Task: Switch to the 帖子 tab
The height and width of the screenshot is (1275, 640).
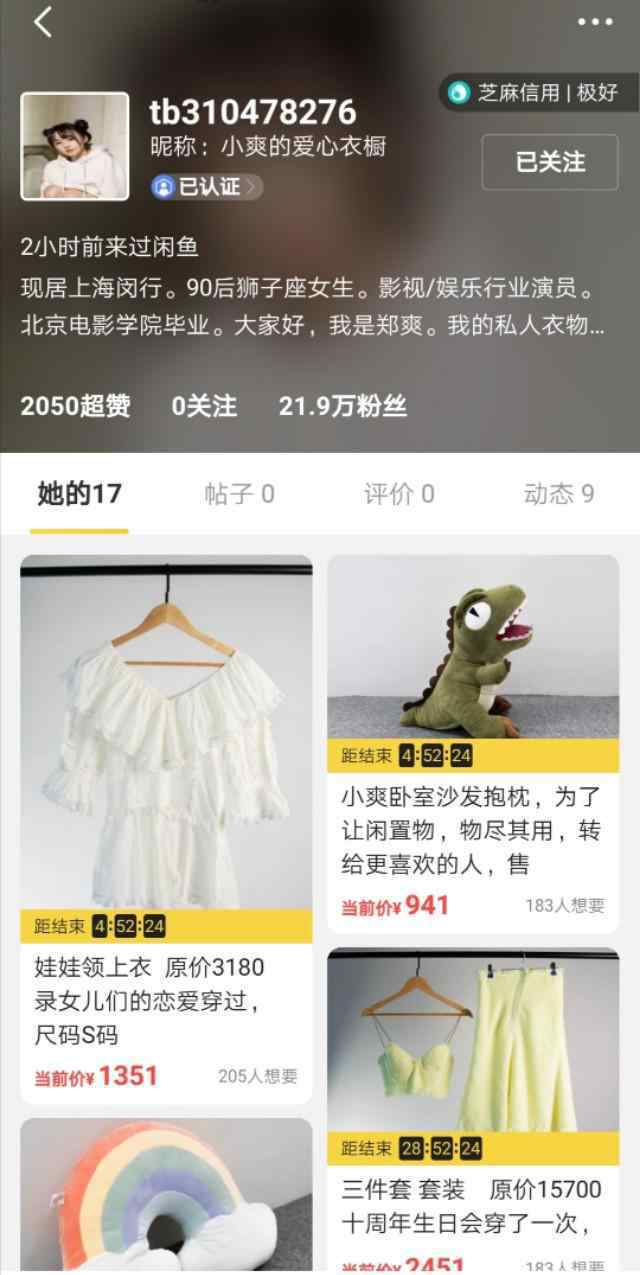Action: coord(239,493)
